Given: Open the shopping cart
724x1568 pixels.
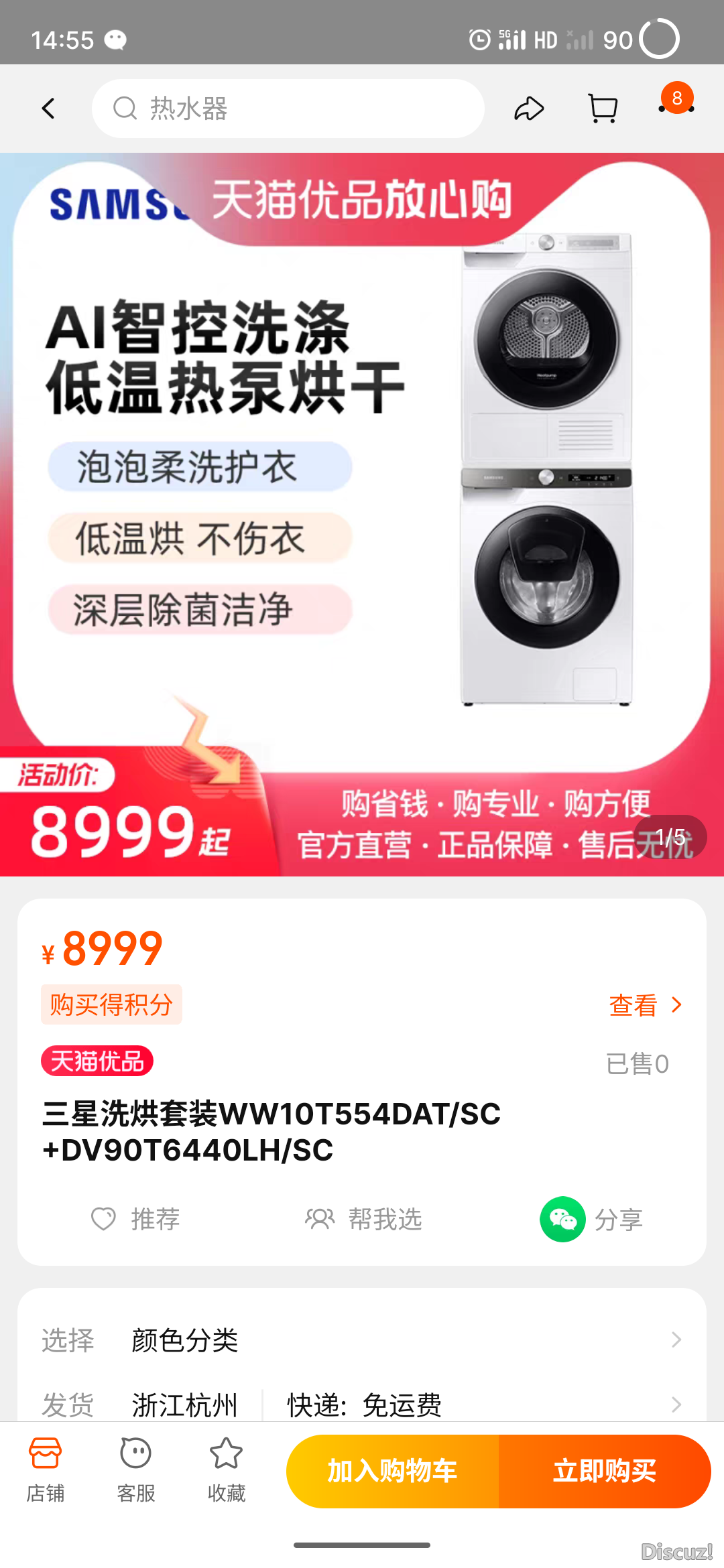Looking at the screenshot, I should coord(602,109).
